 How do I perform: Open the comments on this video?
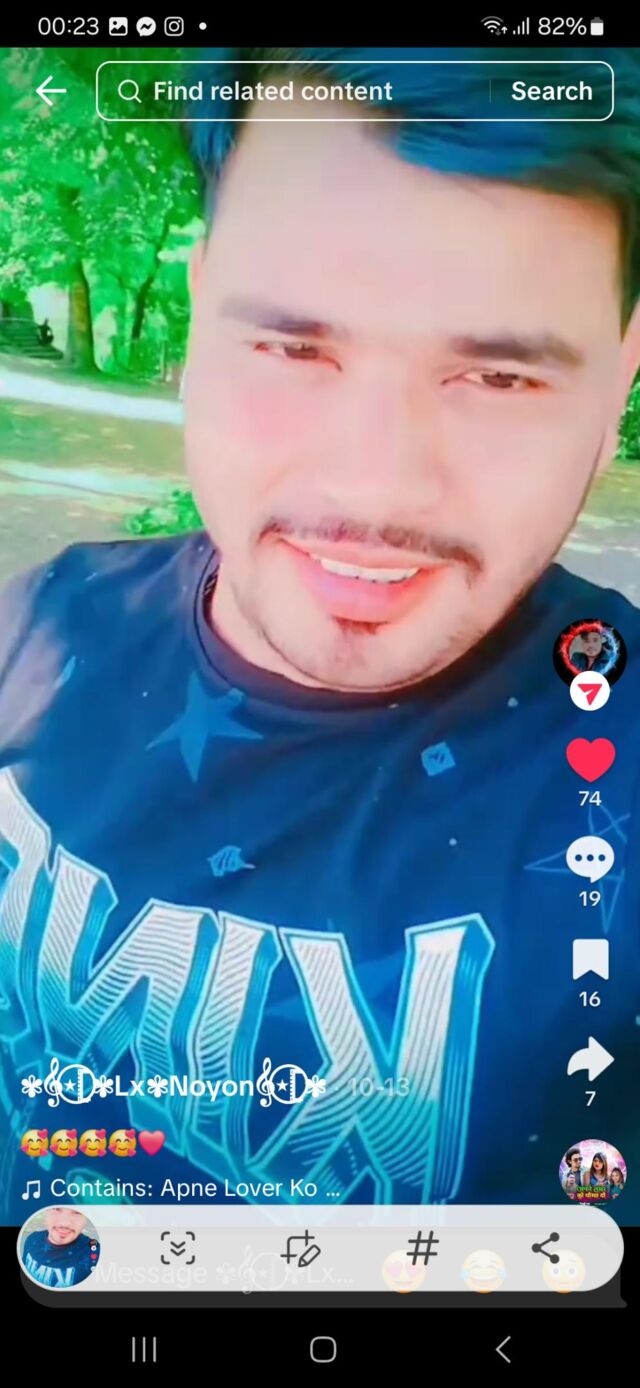(590, 859)
